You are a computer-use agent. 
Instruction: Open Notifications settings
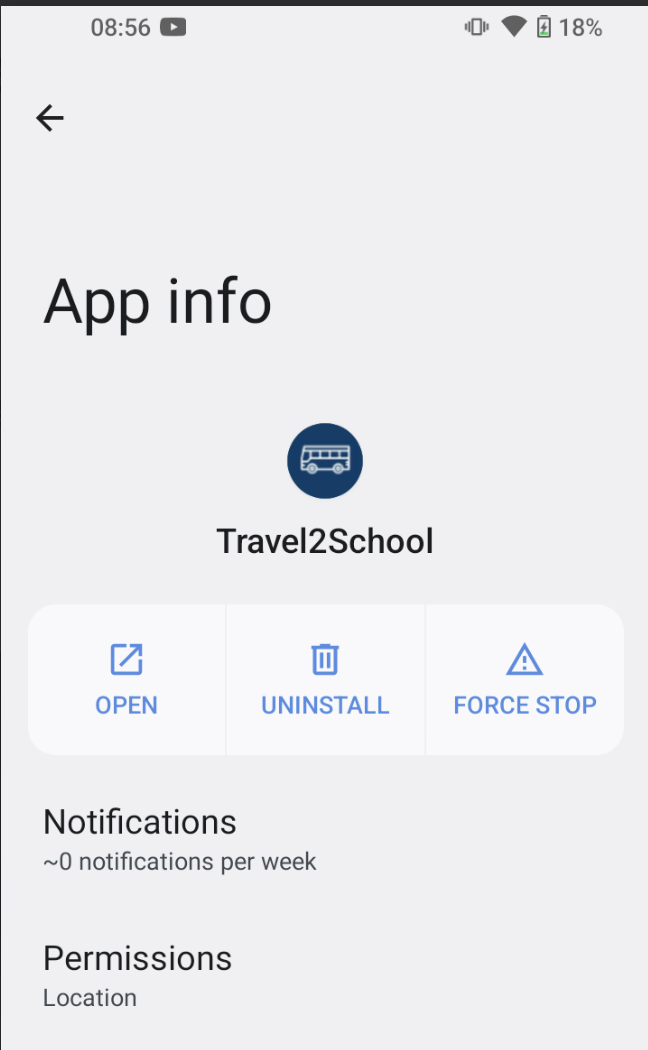point(324,839)
